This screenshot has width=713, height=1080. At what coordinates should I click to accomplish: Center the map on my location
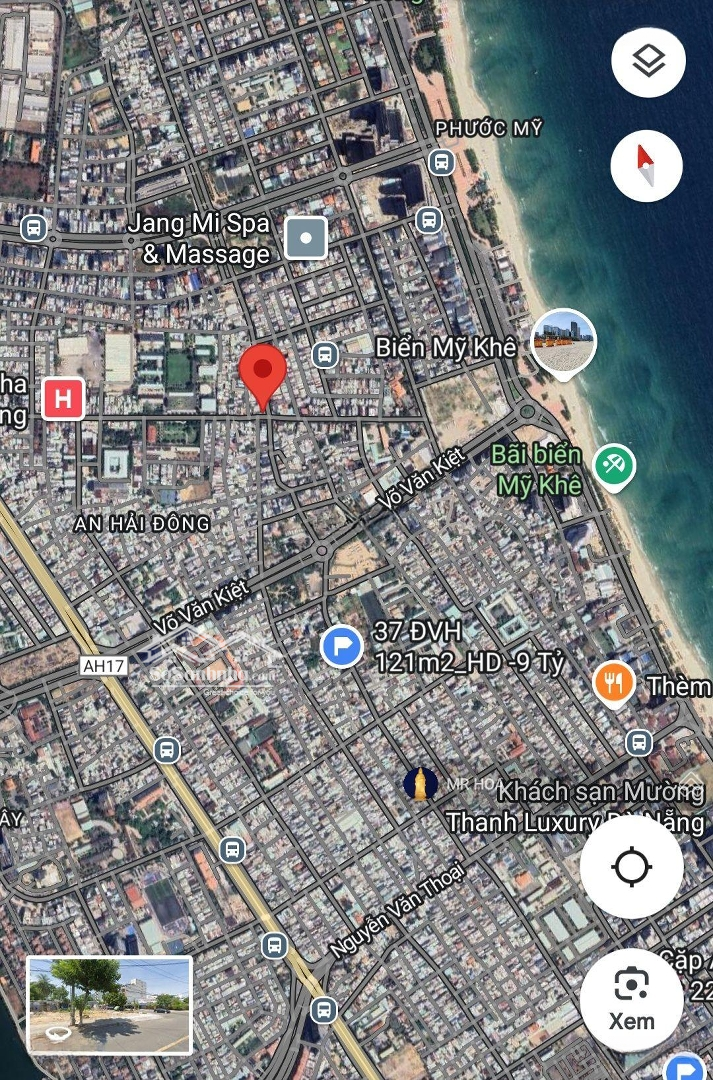631,866
